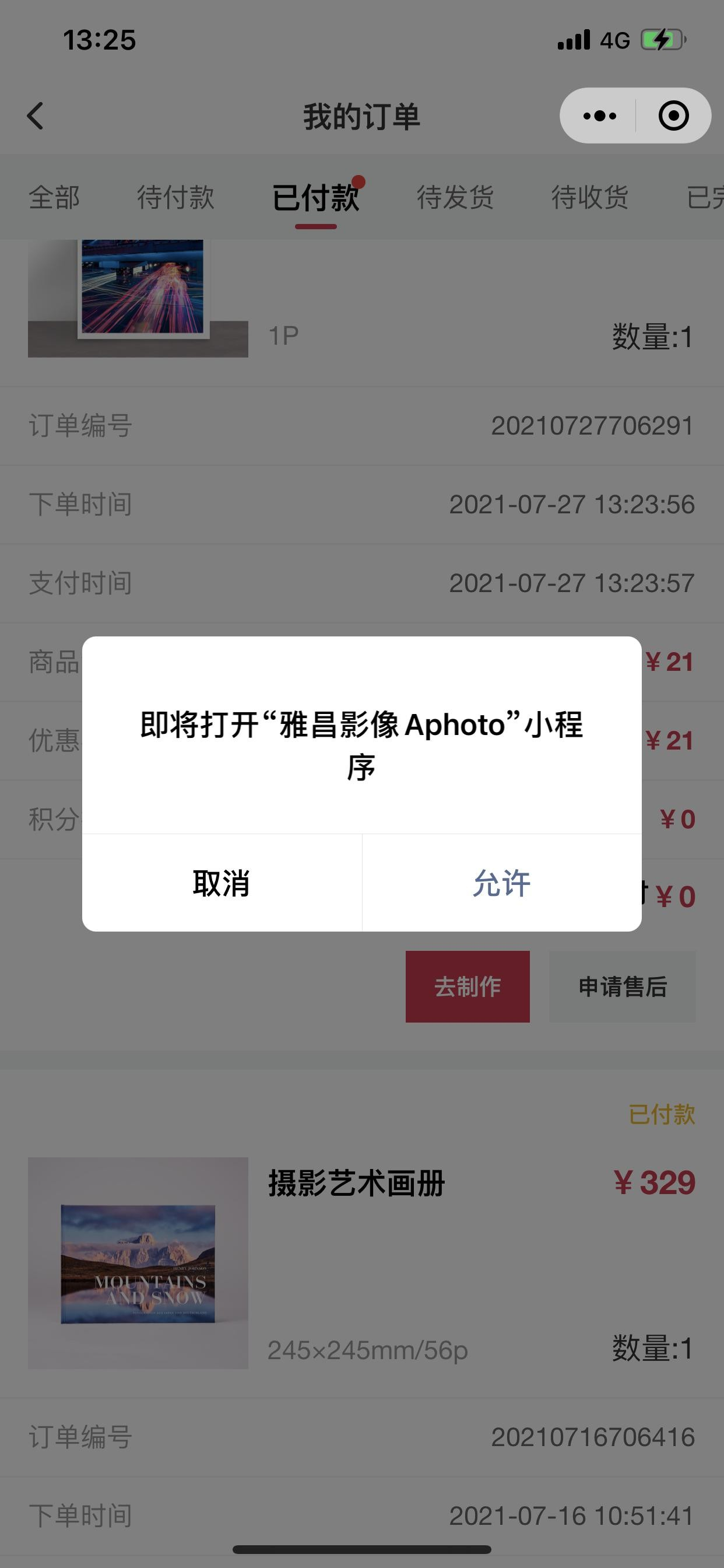Open the 待发货 tab
This screenshot has height=1568, width=724.
(x=455, y=197)
